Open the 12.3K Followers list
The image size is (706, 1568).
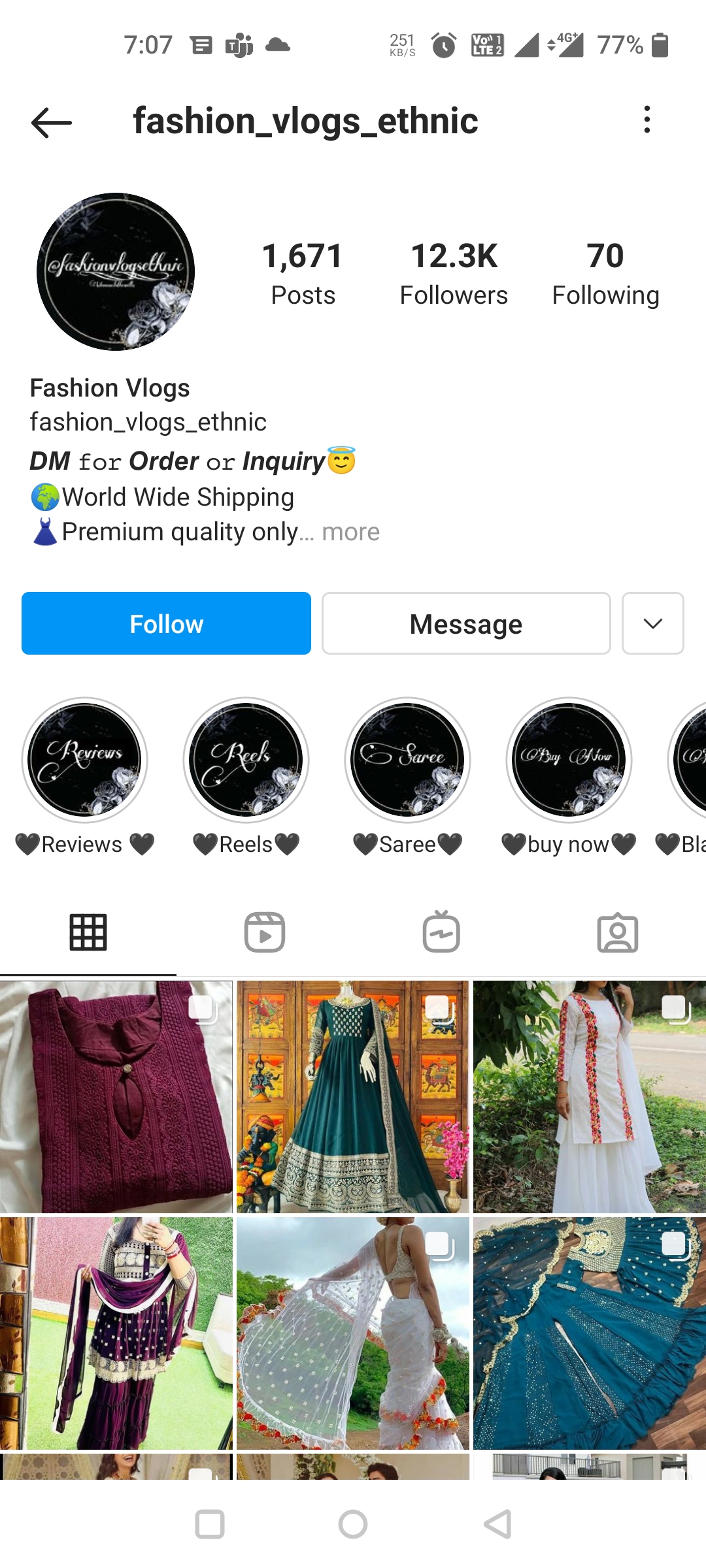pos(454,273)
